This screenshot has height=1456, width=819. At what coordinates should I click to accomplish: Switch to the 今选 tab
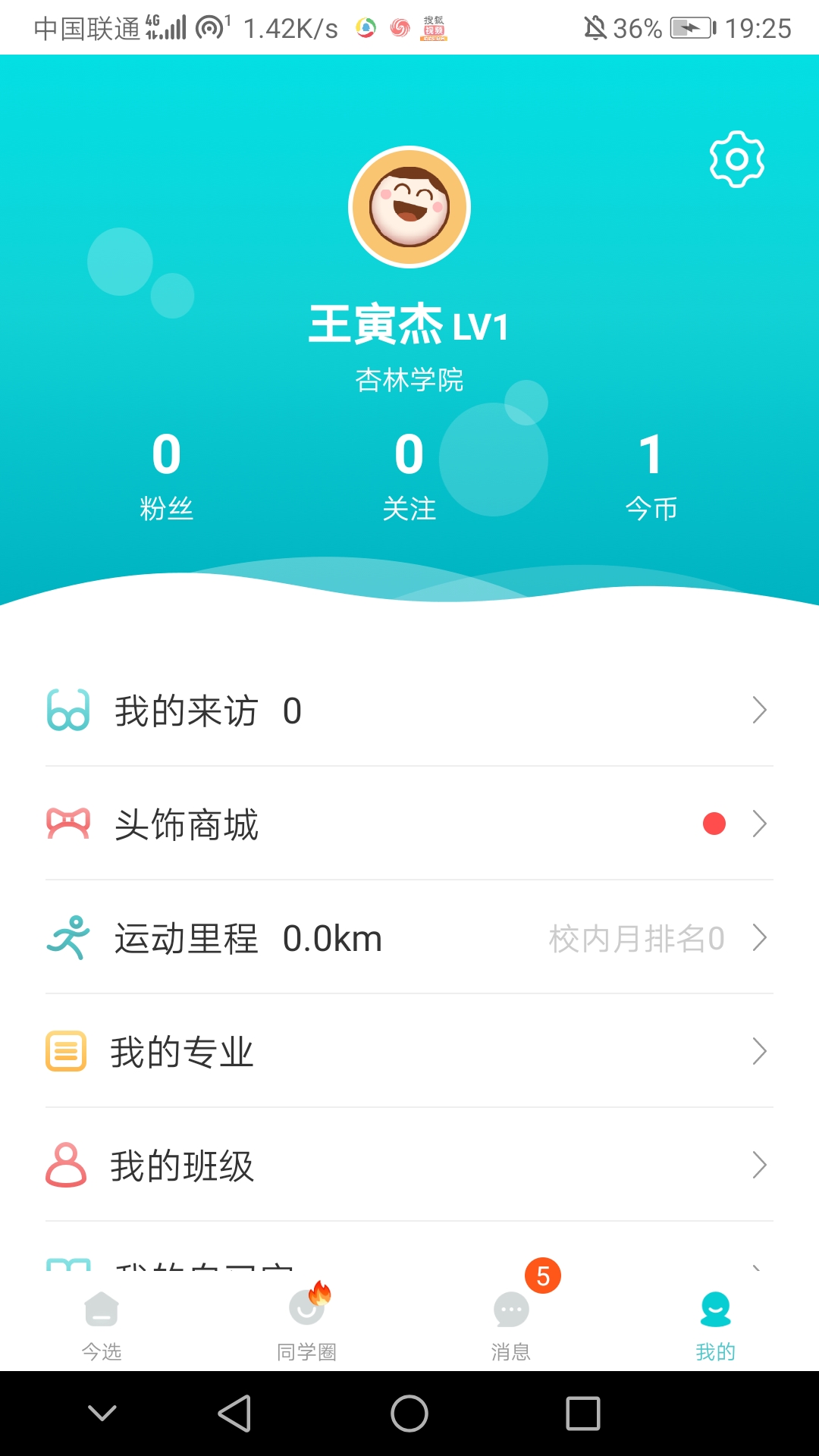pos(102,1323)
